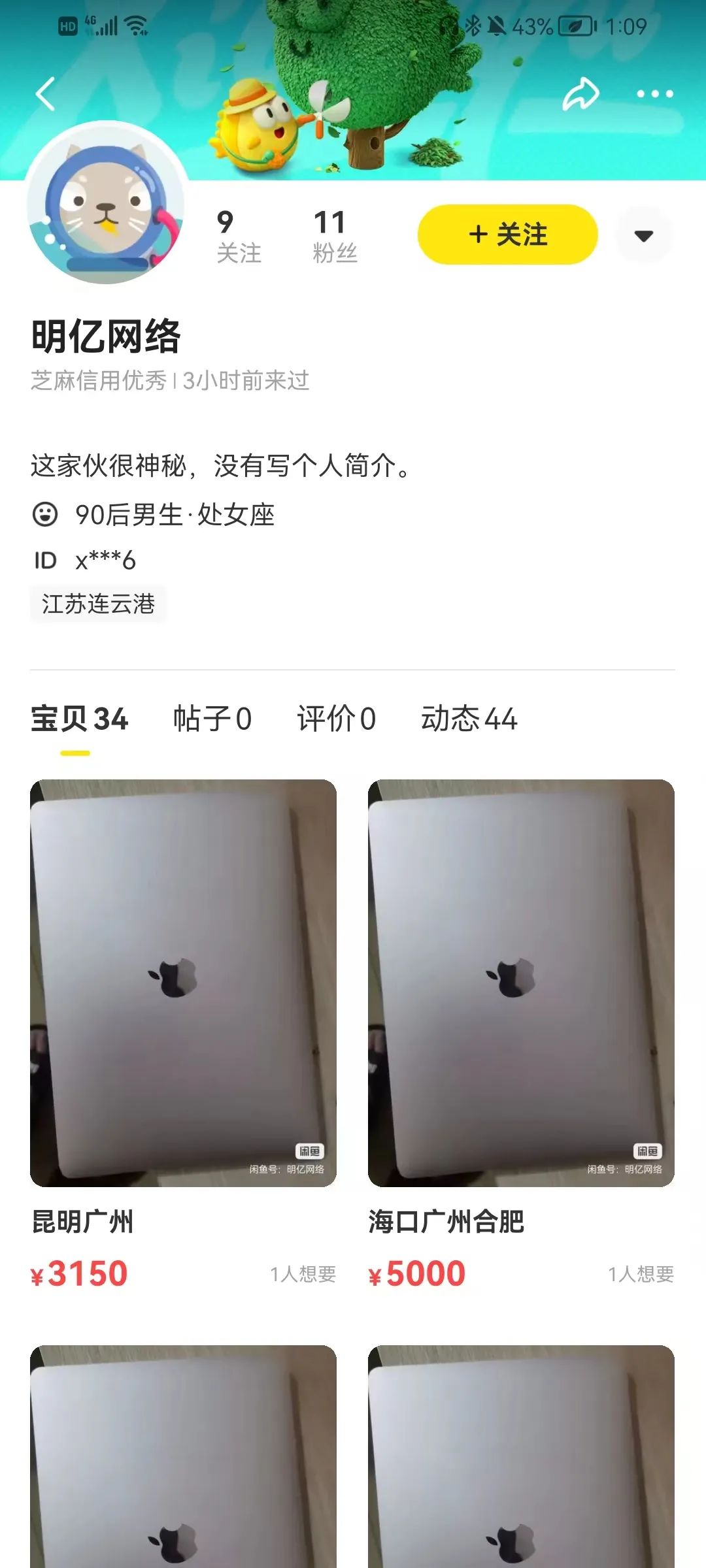Share this seller profile

pos(580,94)
